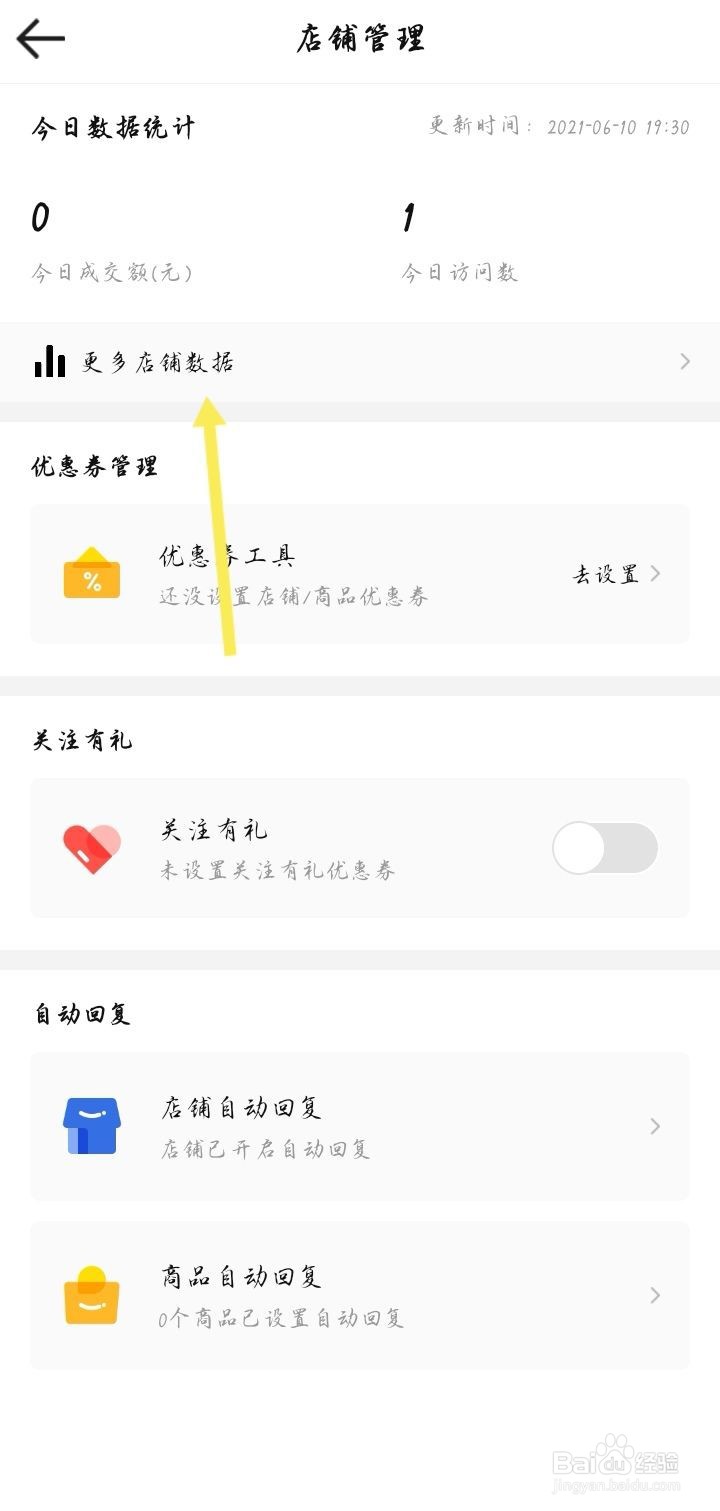Open 商品自动回复 product auto-reply

click(x=245, y=1277)
